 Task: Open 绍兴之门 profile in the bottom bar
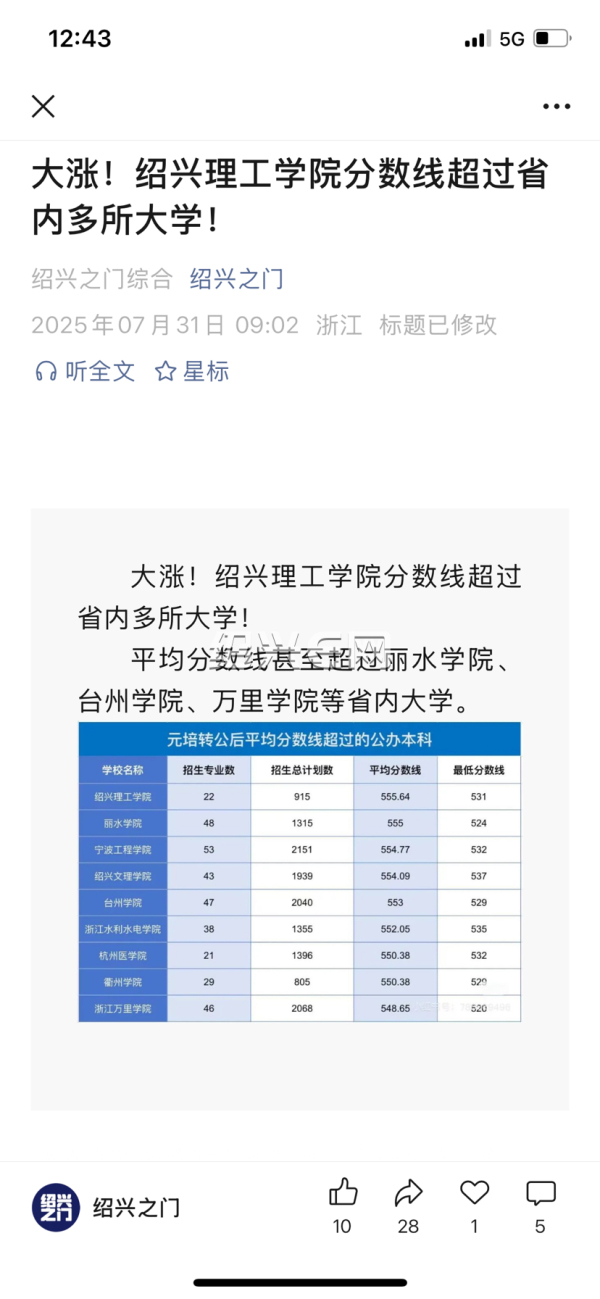(106, 1206)
